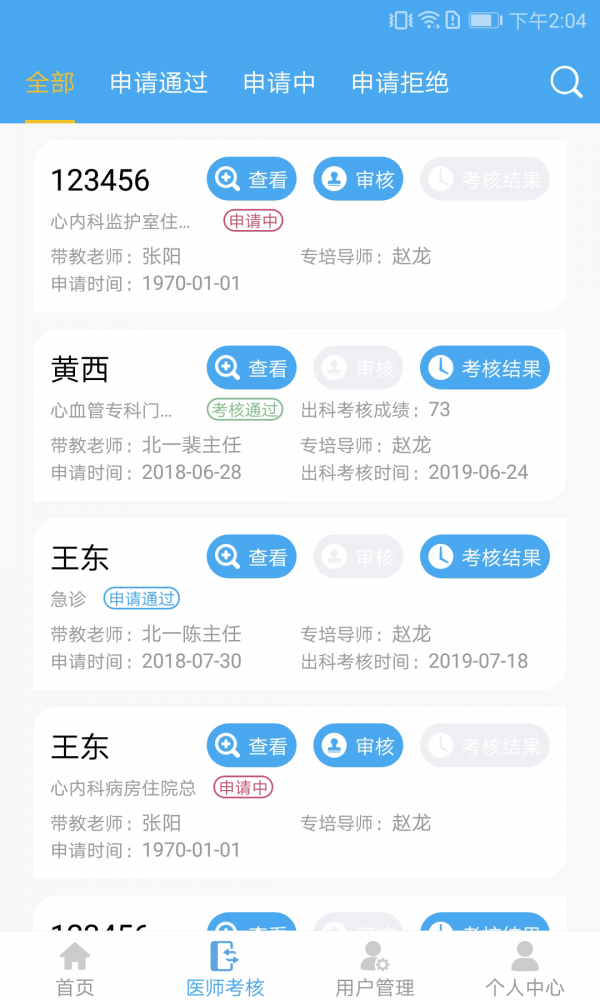Screen dimensions: 600x1000
Task: View details with 查看 for 黄西
Action: coord(252,368)
